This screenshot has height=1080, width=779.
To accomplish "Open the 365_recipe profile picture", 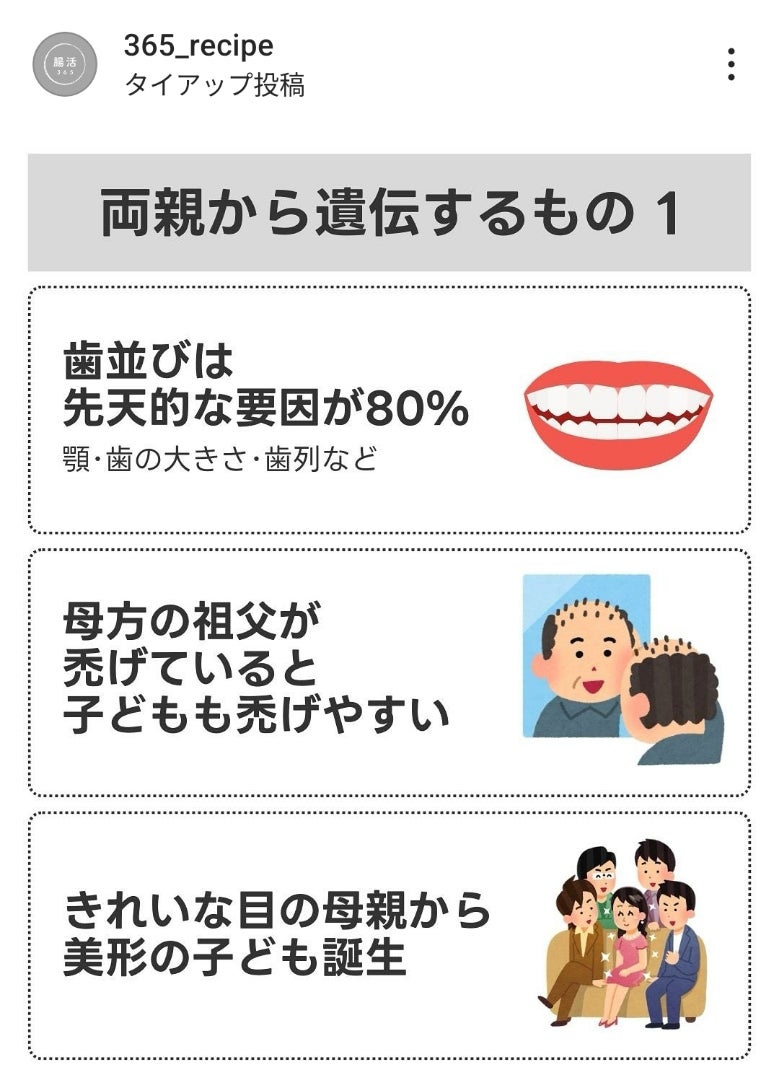I will (x=64, y=64).
